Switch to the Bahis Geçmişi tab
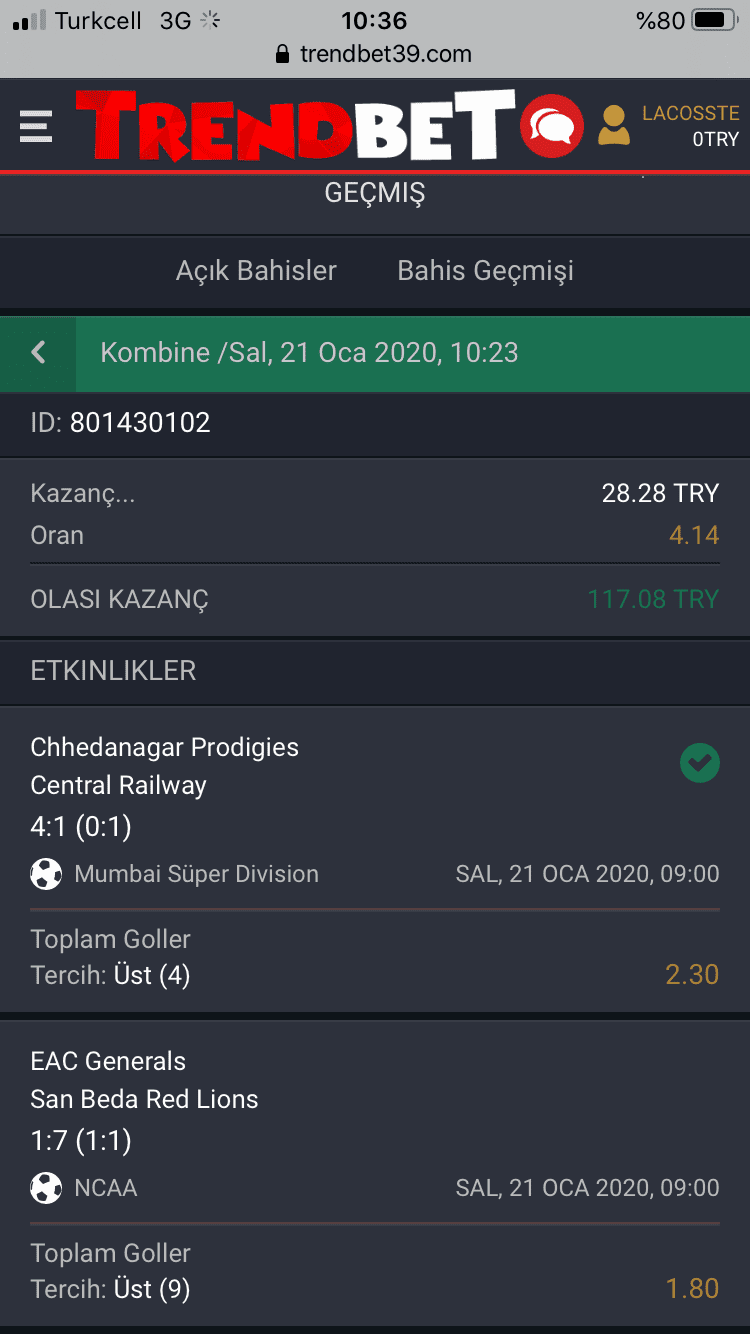Viewport: 750px width, 1334px height. (x=485, y=271)
